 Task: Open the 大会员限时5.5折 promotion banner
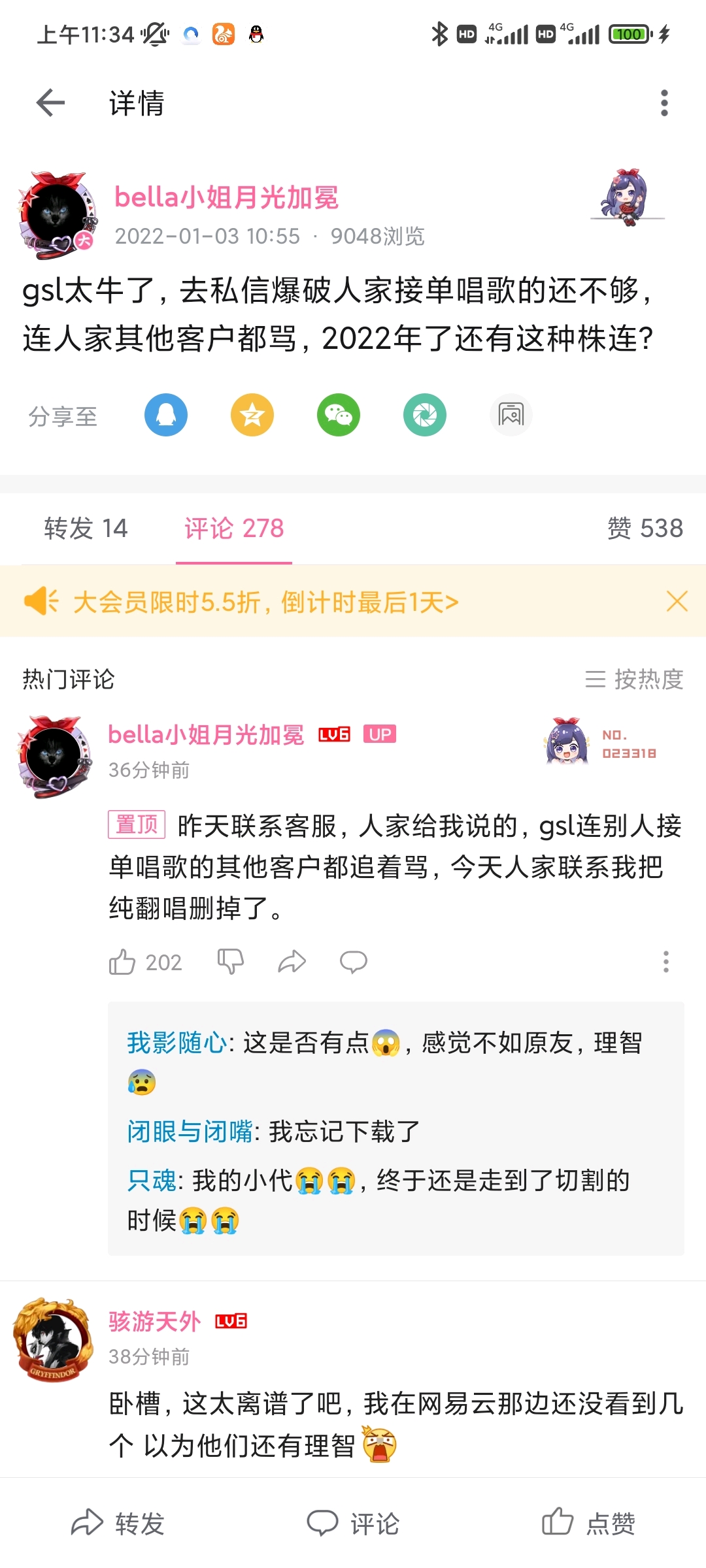265,602
